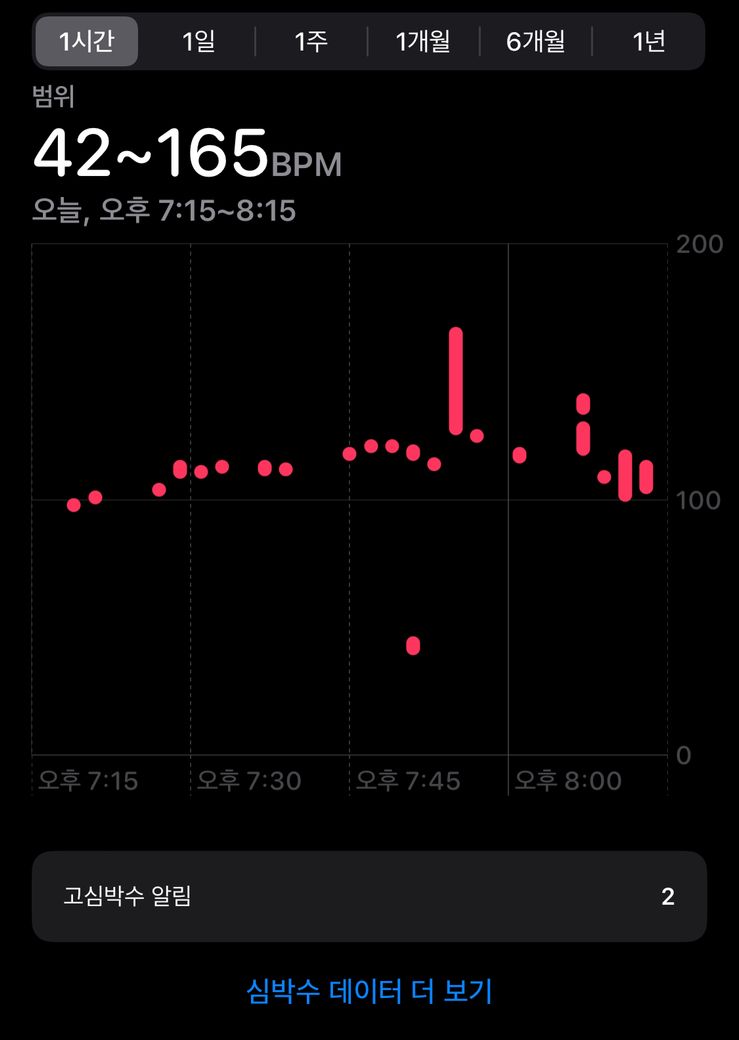Switch to the 1일 view
Viewport: 739px width, 1040px height.
(x=198, y=42)
